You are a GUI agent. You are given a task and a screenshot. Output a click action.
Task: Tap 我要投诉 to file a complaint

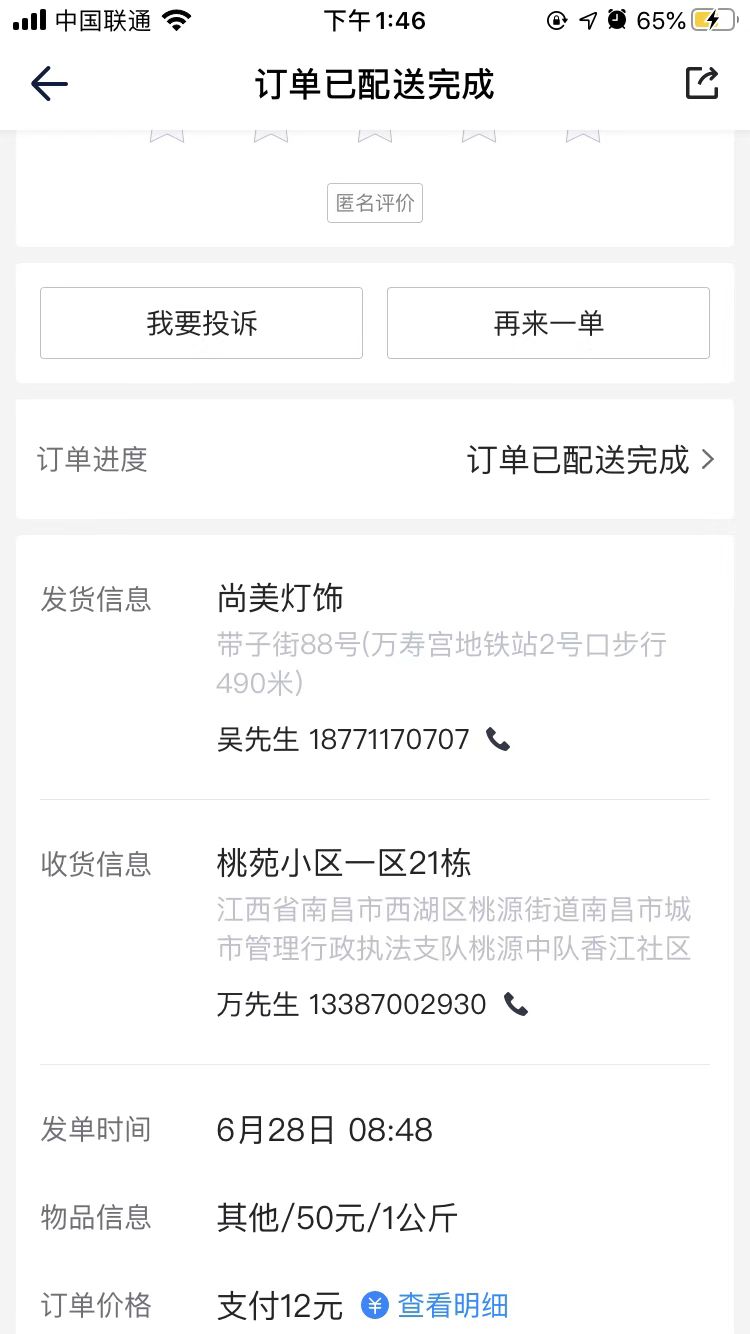click(x=201, y=323)
